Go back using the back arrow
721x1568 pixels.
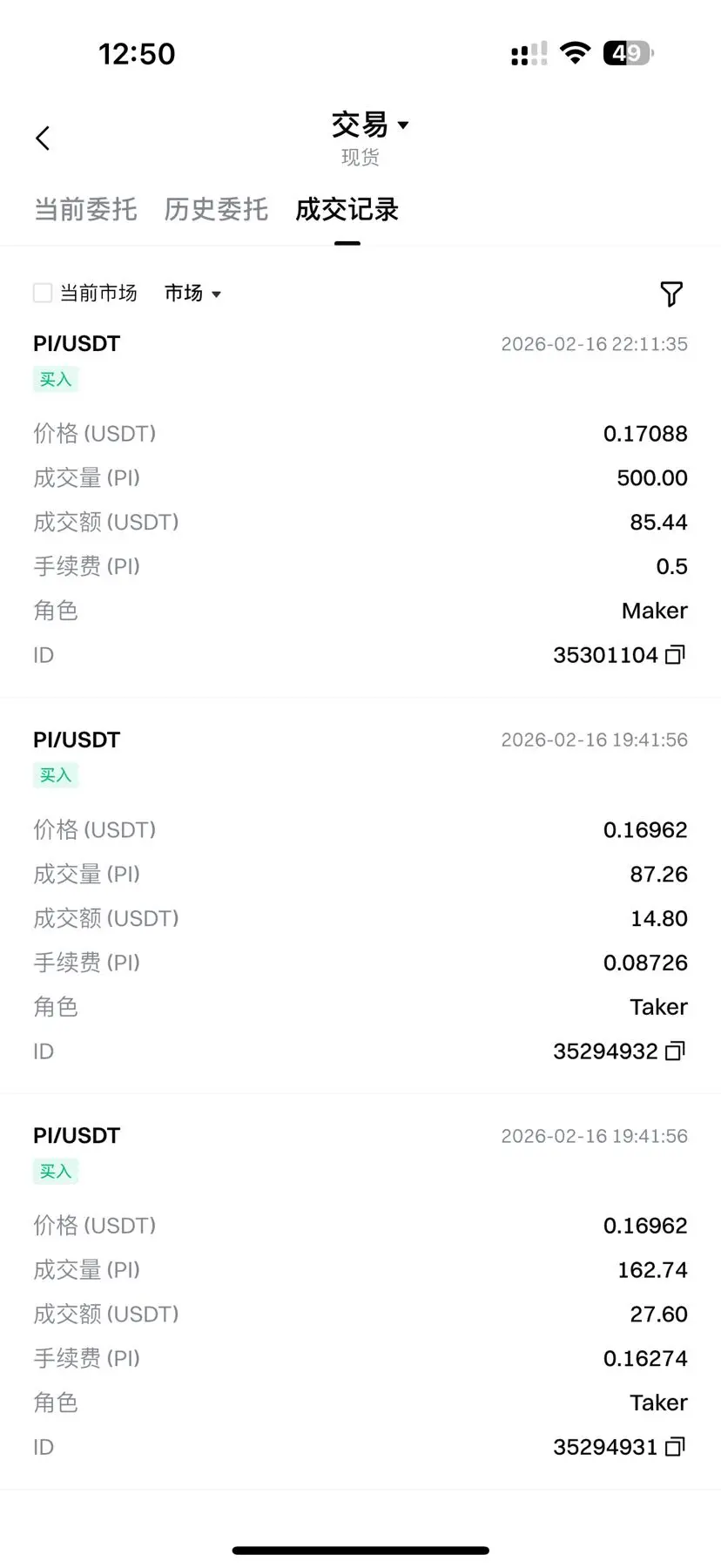pyautogui.click(x=43, y=139)
